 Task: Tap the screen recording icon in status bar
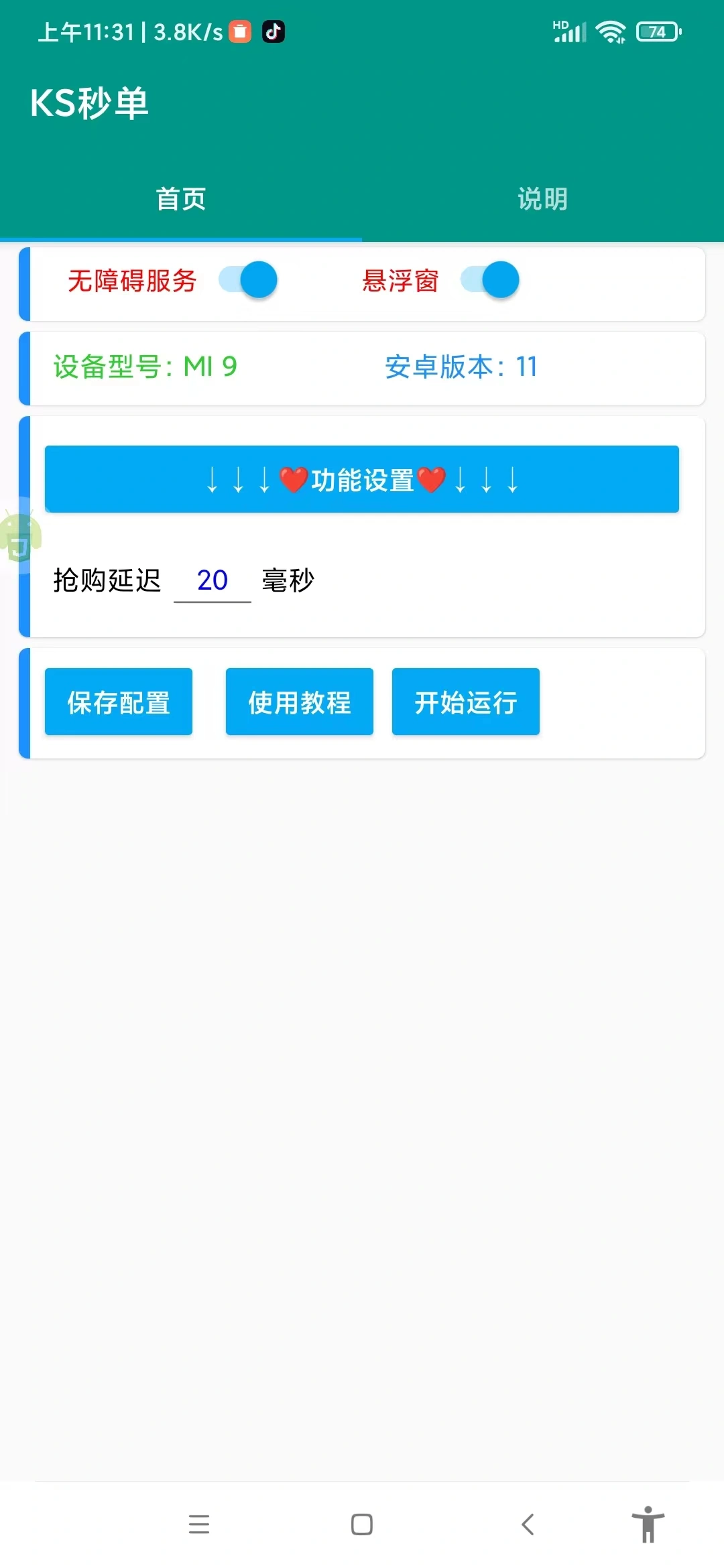(x=239, y=31)
